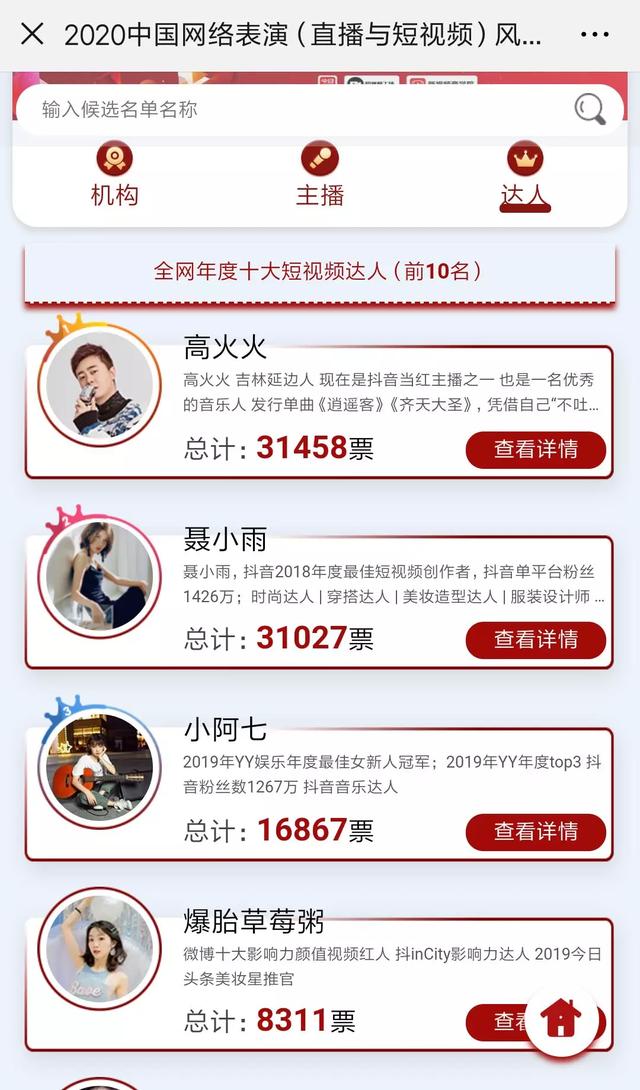Open the three-dot overflow menu
This screenshot has width=640, height=1090.
click(595, 34)
